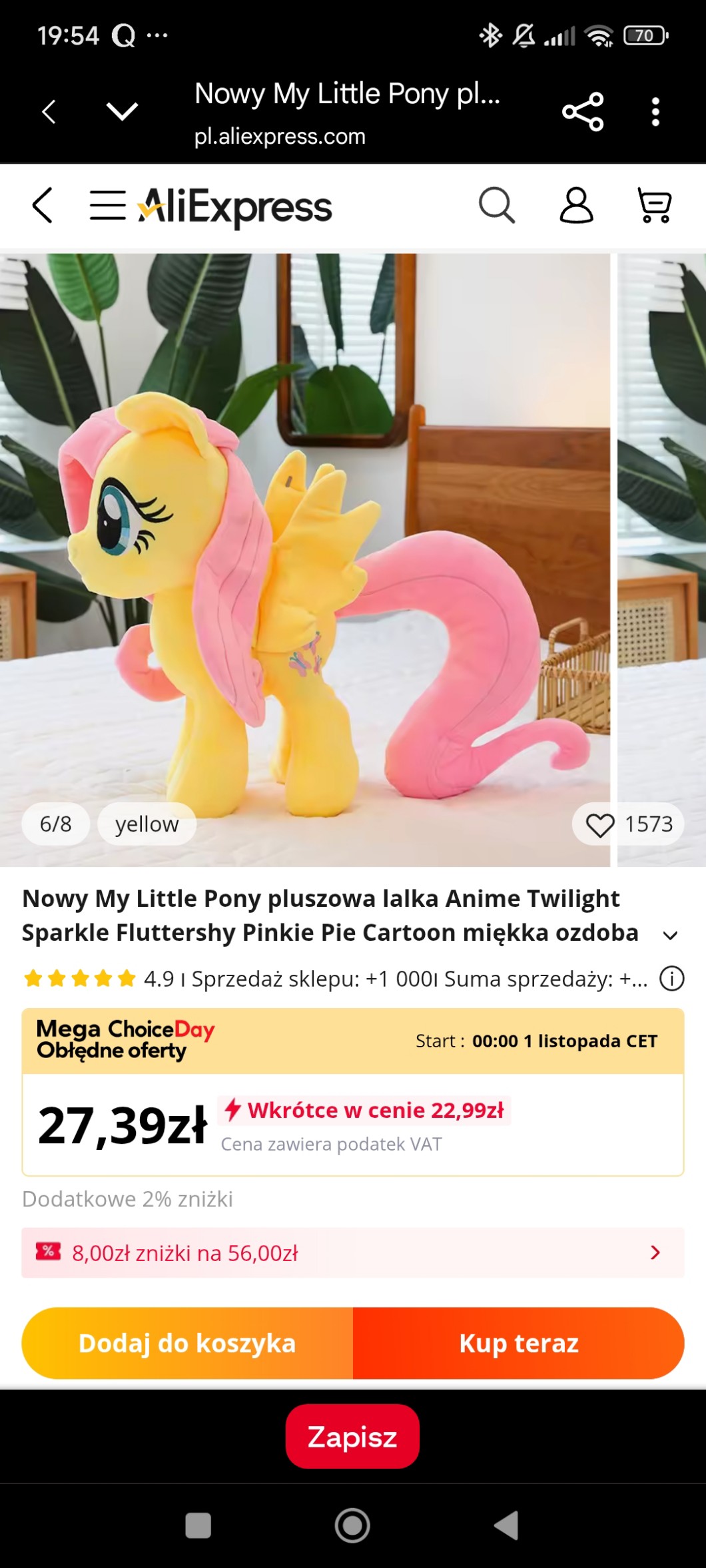Save the pin with Zapisz
The image size is (706, 1568).
pos(352,1437)
